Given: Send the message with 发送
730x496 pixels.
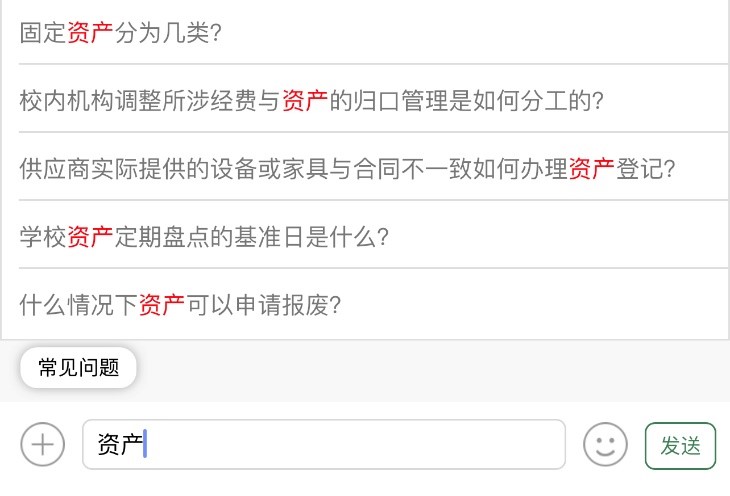Looking at the screenshot, I should [x=680, y=445].
